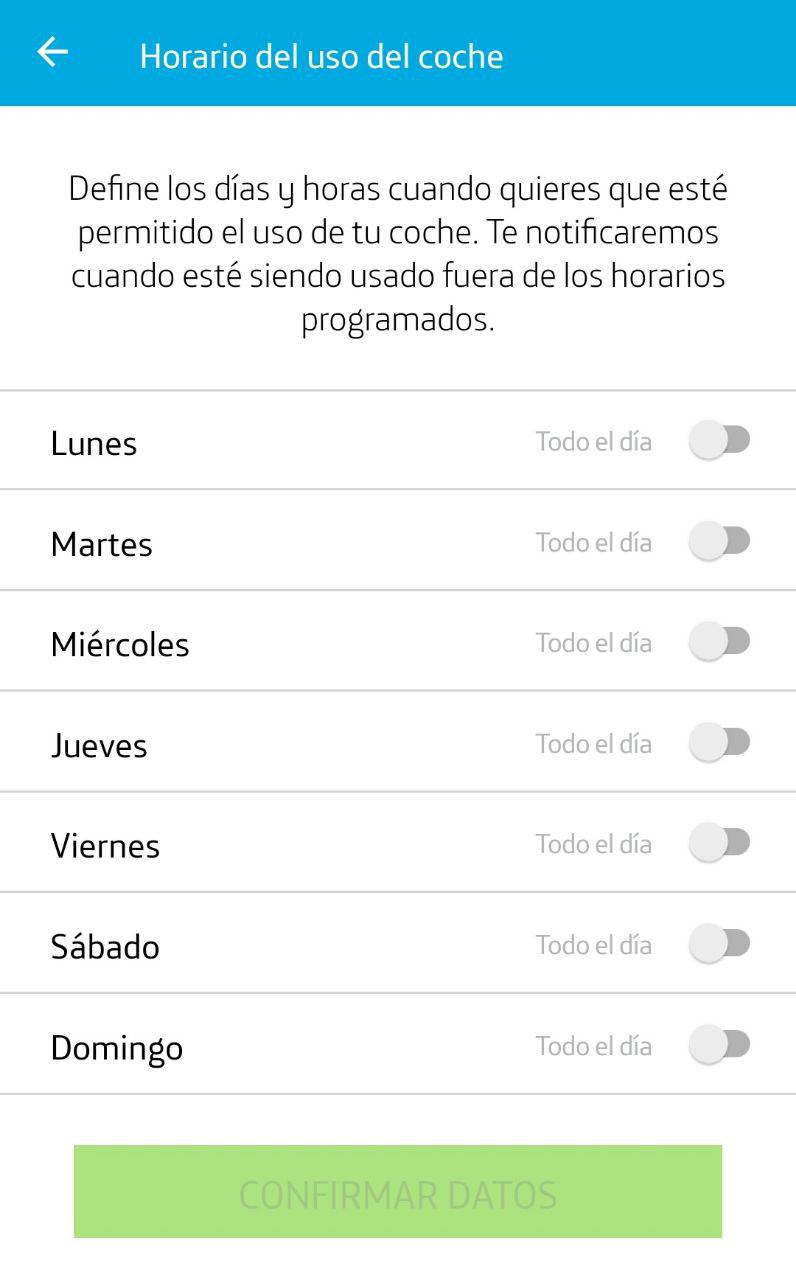Switch on Viernes car usage

[x=720, y=842]
